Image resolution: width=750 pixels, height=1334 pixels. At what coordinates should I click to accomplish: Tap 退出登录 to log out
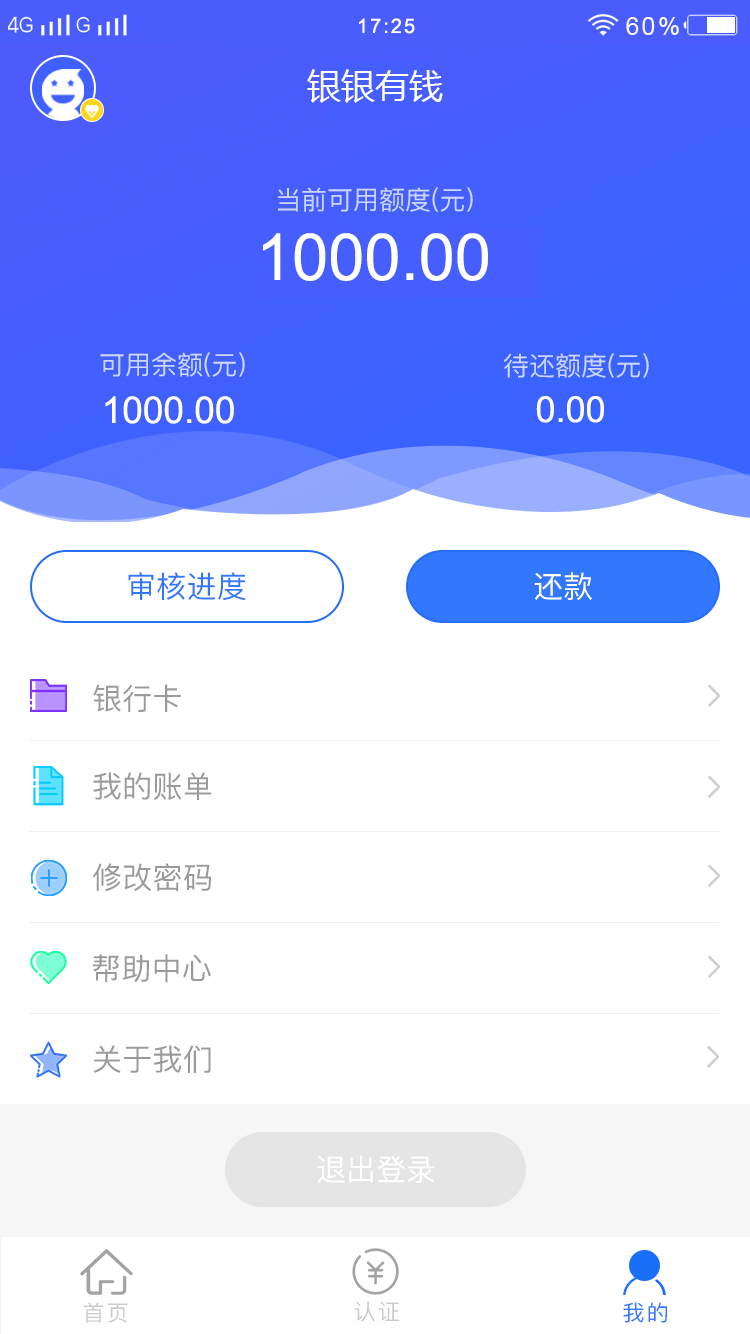(375, 1169)
